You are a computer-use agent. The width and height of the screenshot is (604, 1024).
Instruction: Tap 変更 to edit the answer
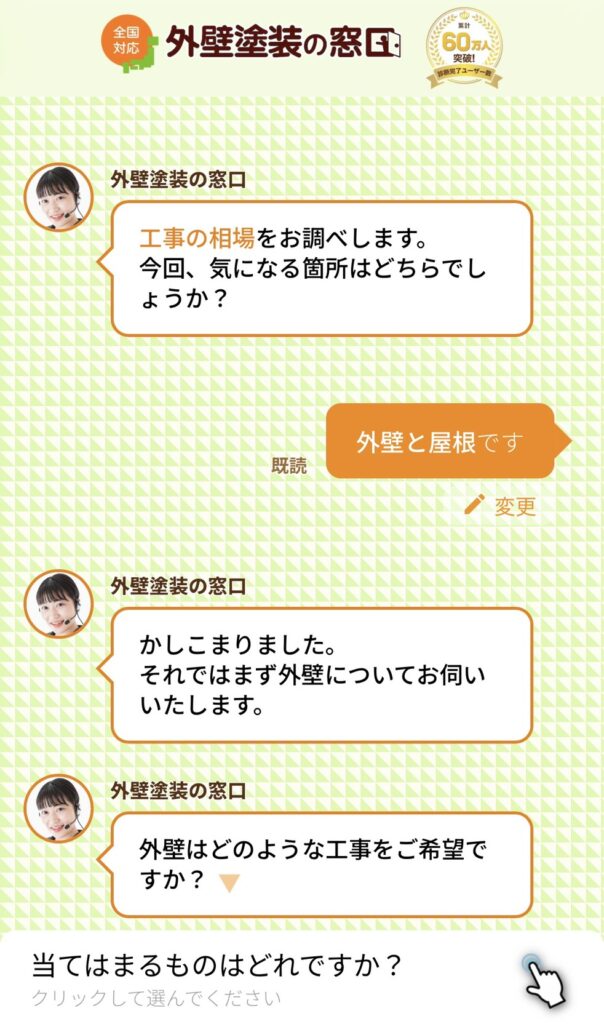click(502, 506)
